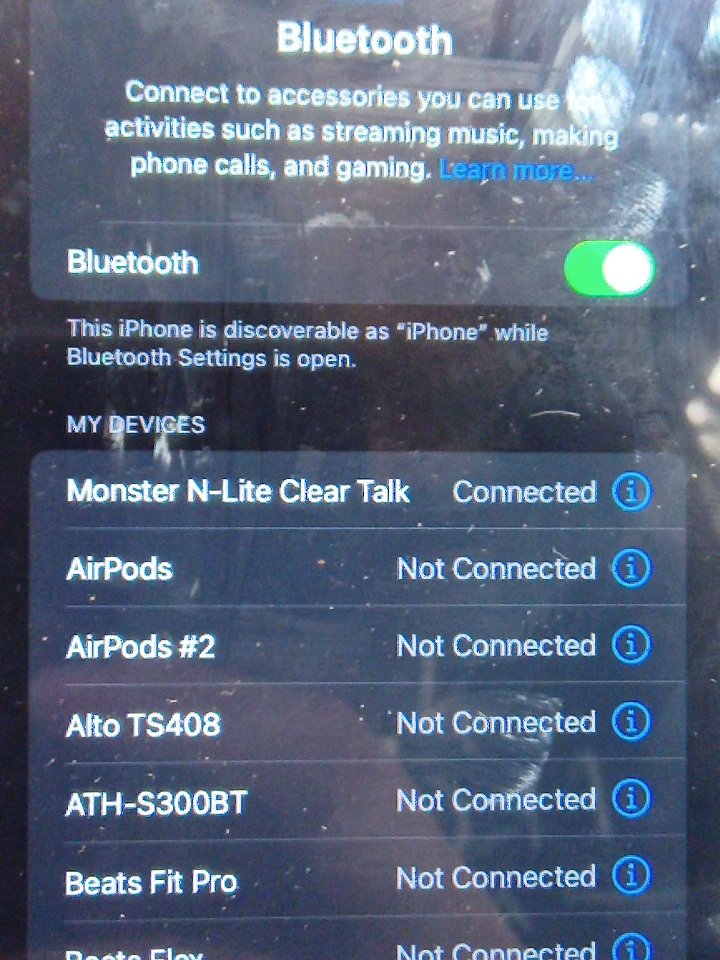Connect to AirPods
The image size is (720, 960).
(x=120, y=569)
